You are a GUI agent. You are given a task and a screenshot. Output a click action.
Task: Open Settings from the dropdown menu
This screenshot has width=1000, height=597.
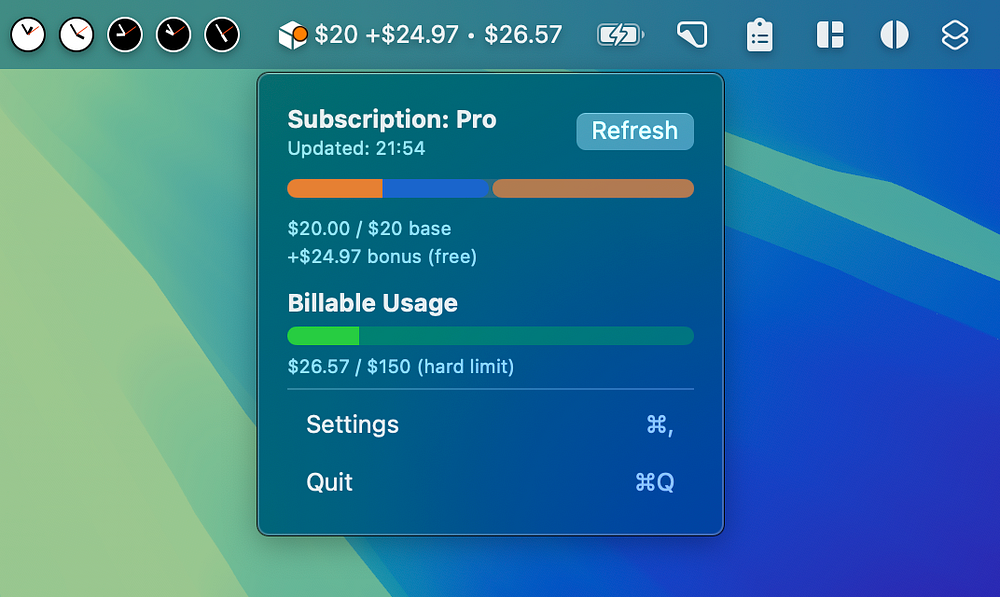352,424
